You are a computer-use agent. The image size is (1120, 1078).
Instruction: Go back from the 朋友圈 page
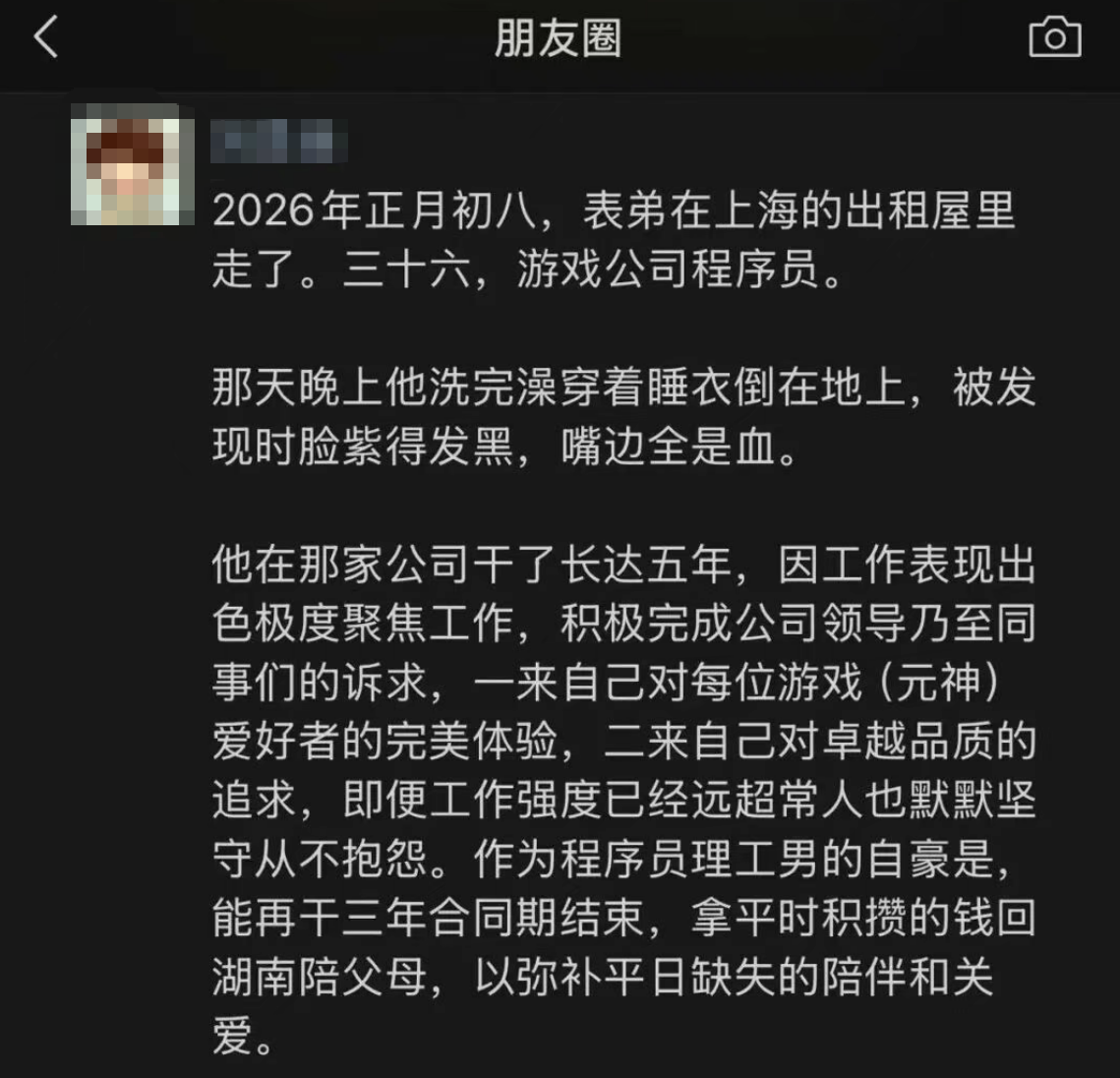[x=46, y=38]
